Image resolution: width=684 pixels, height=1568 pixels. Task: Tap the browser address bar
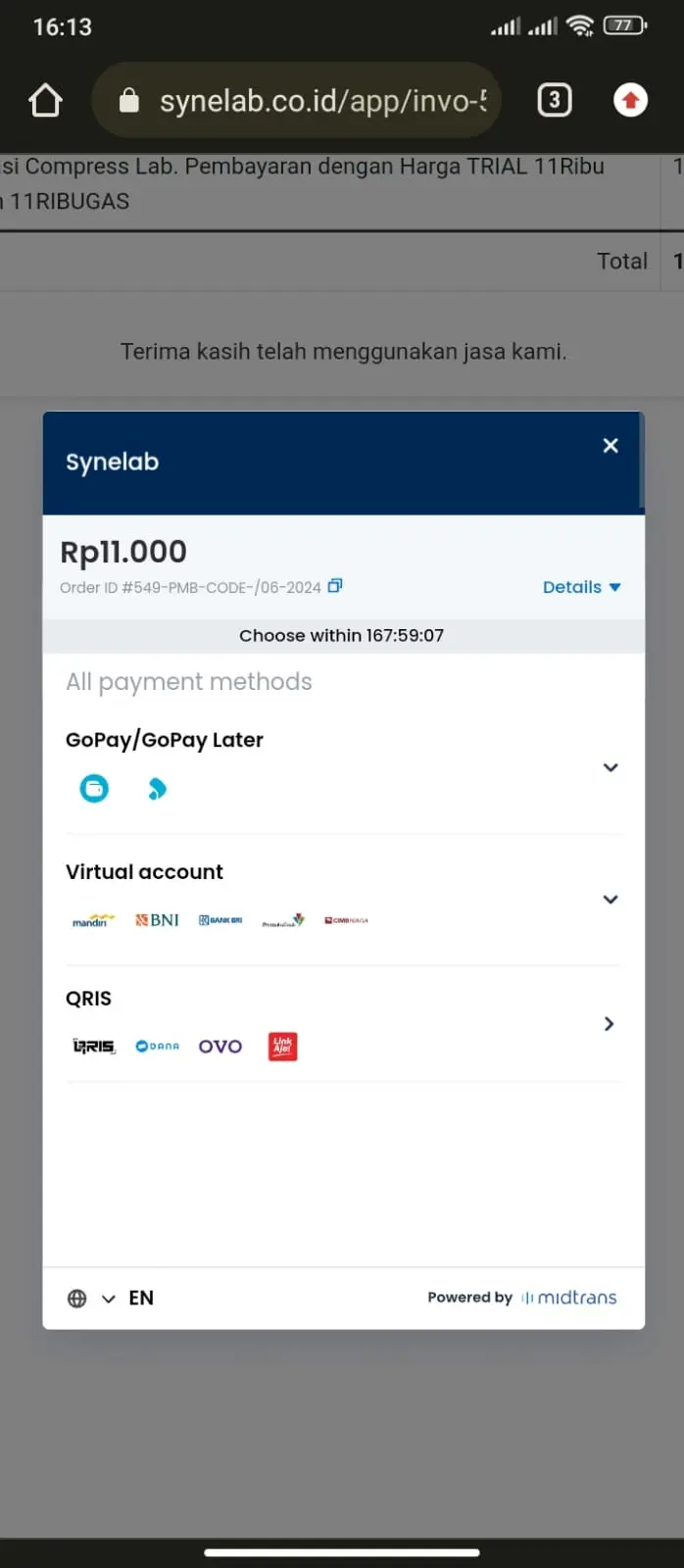pos(296,100)
